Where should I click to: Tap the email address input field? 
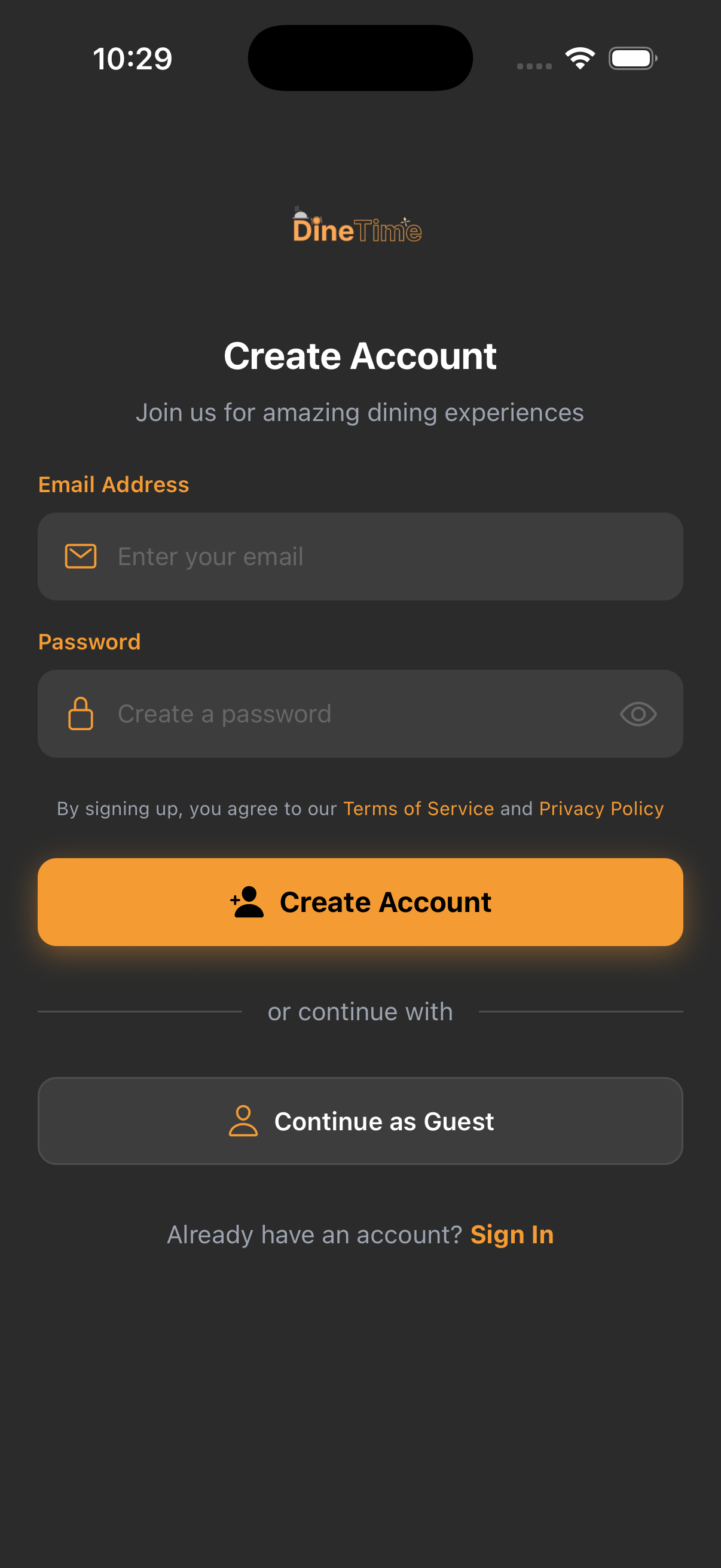[x=377, y=556]
